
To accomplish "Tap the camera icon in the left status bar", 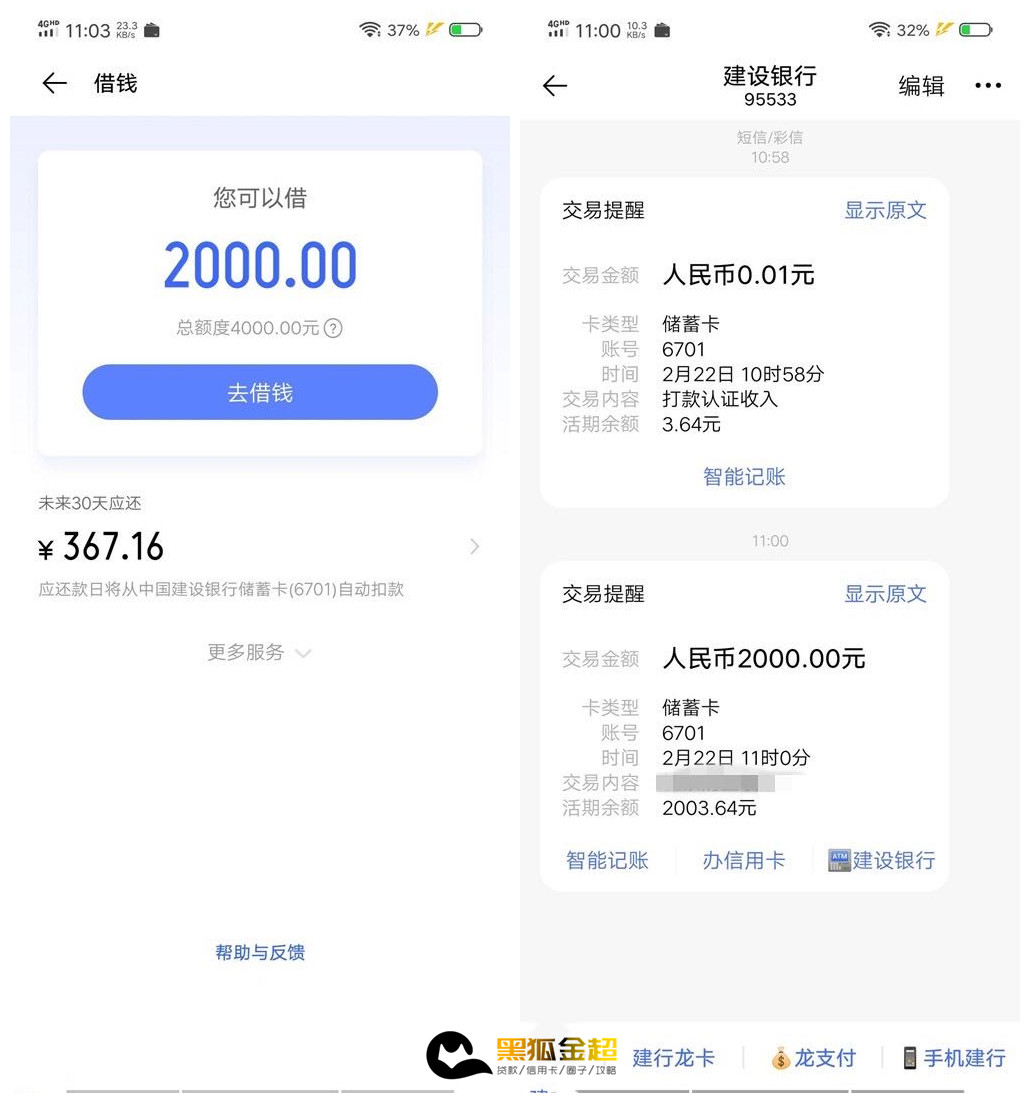I will [151, 30].
